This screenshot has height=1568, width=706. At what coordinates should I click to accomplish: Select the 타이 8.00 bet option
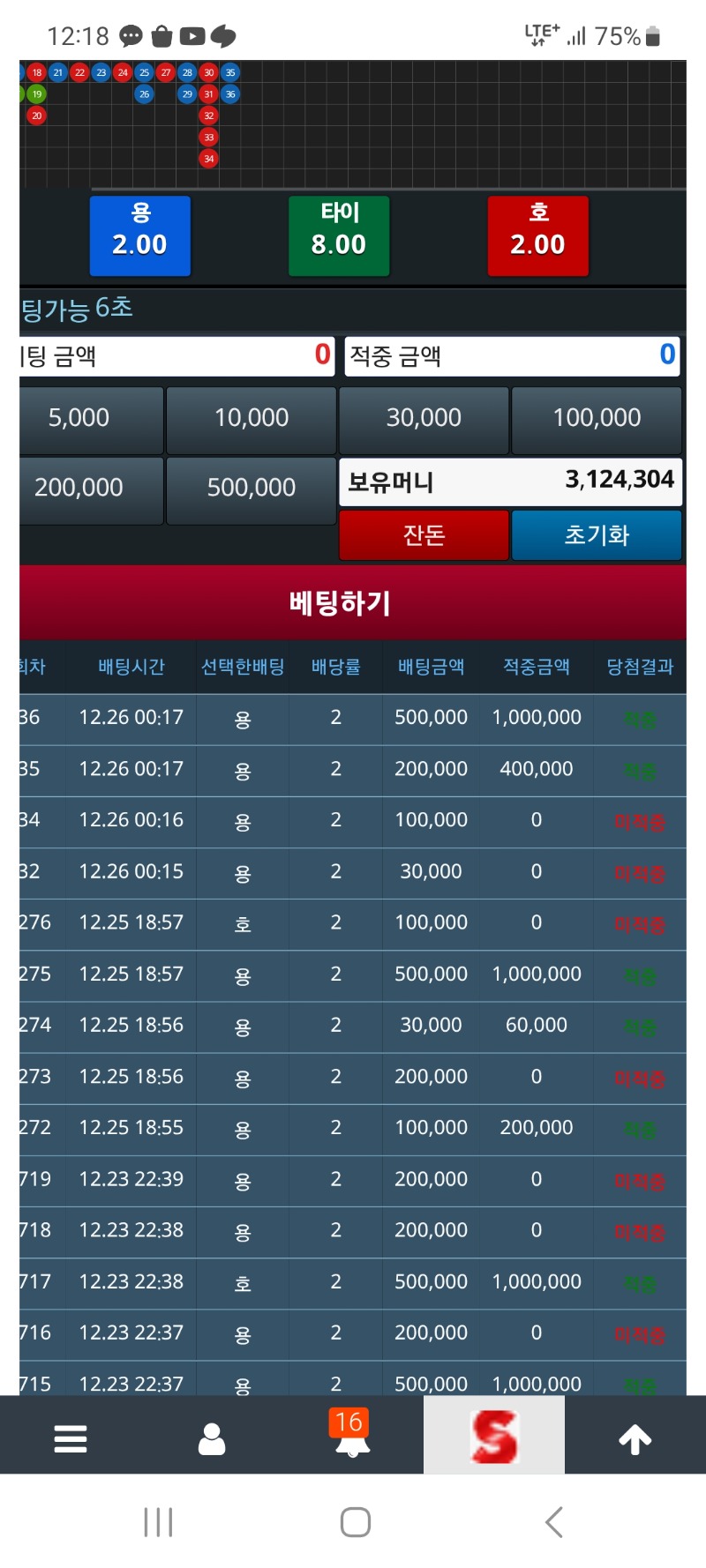[339, 235]
